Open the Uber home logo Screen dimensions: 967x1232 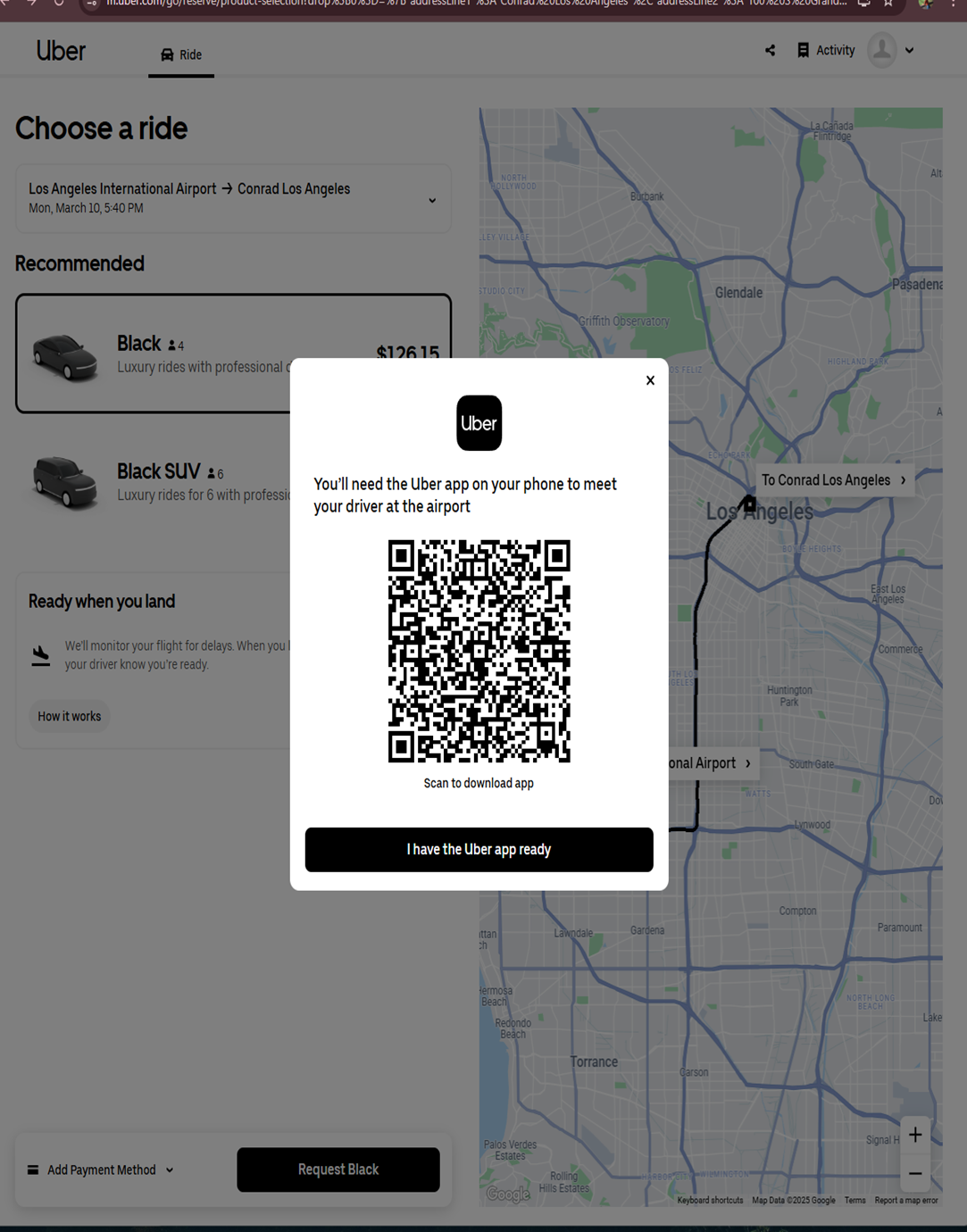pos(61,51)
